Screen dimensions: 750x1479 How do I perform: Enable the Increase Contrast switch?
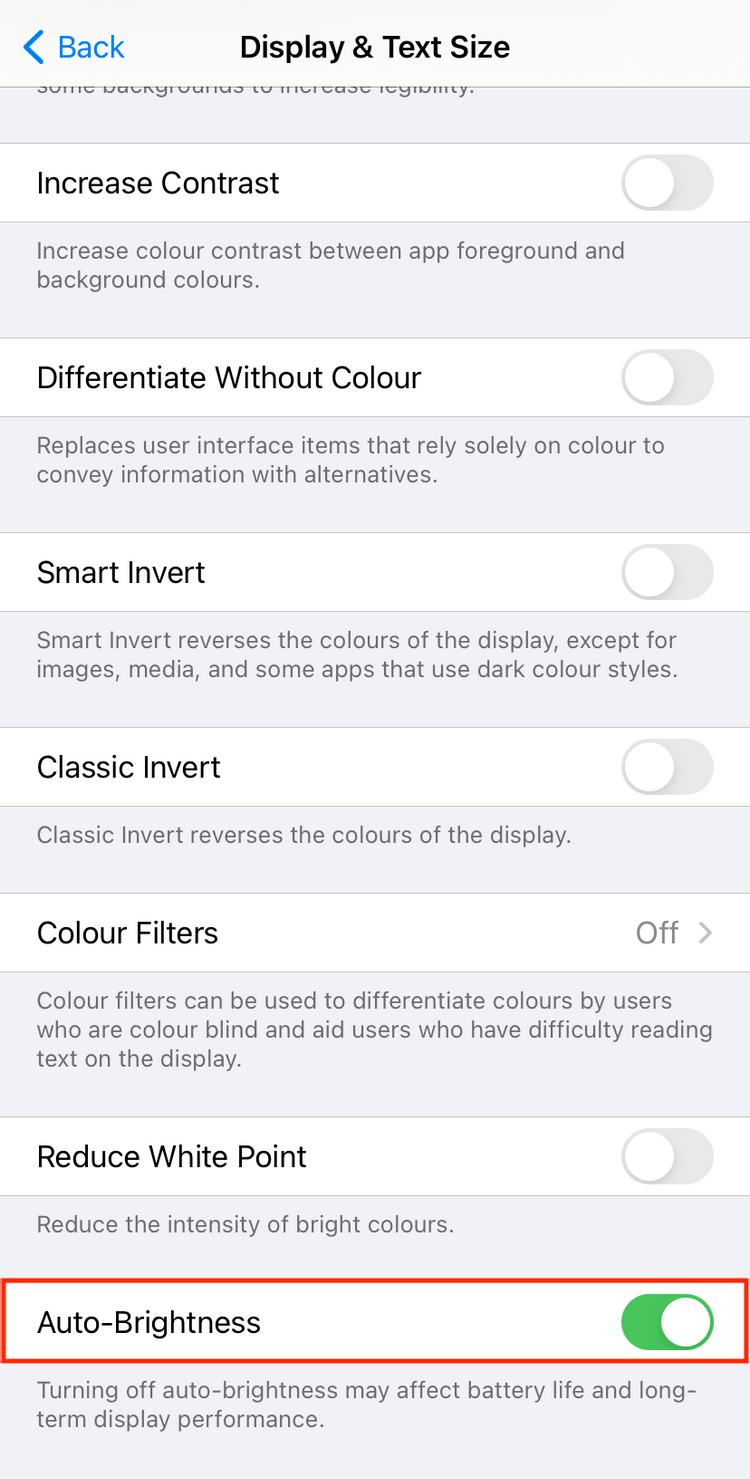[x=667, y=184]
